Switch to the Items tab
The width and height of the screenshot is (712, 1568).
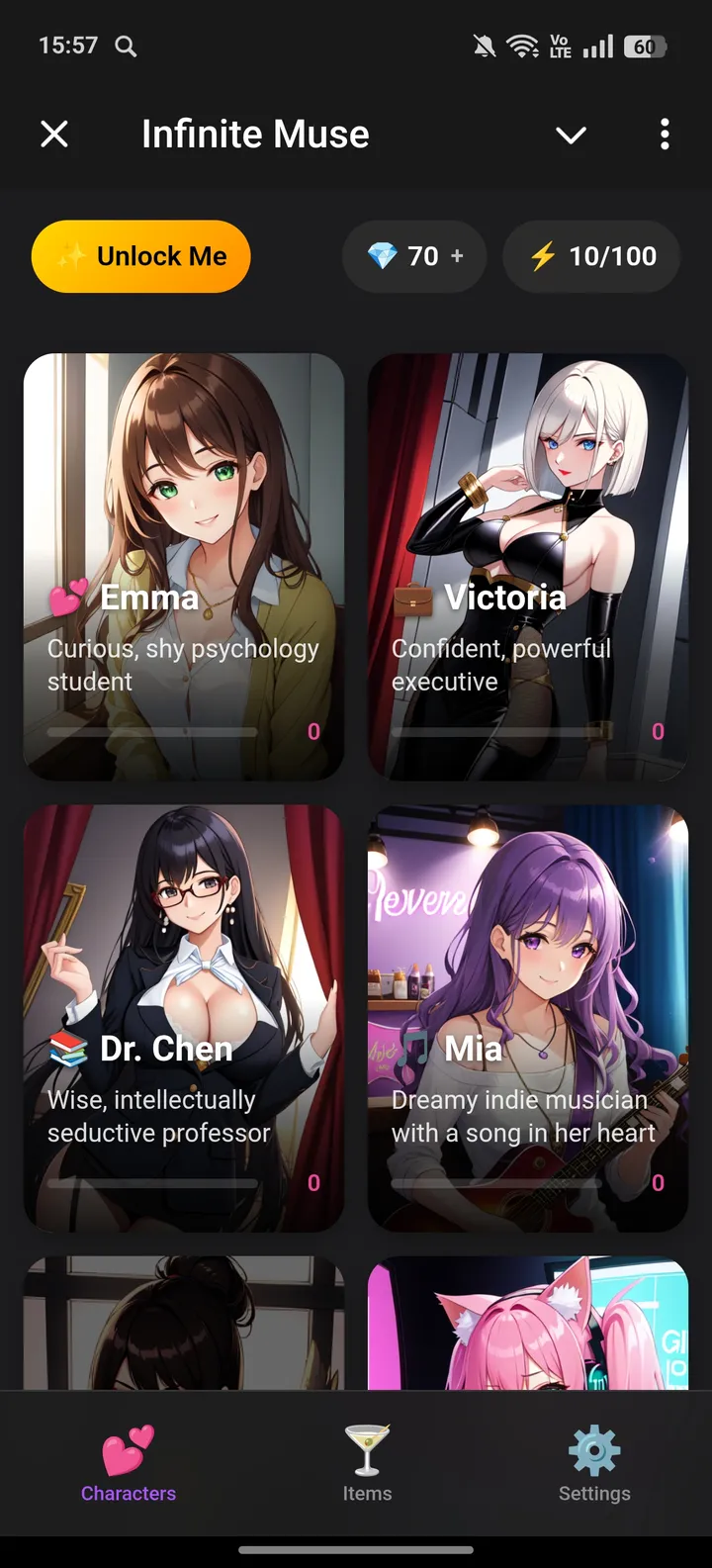click(367, 1464)
